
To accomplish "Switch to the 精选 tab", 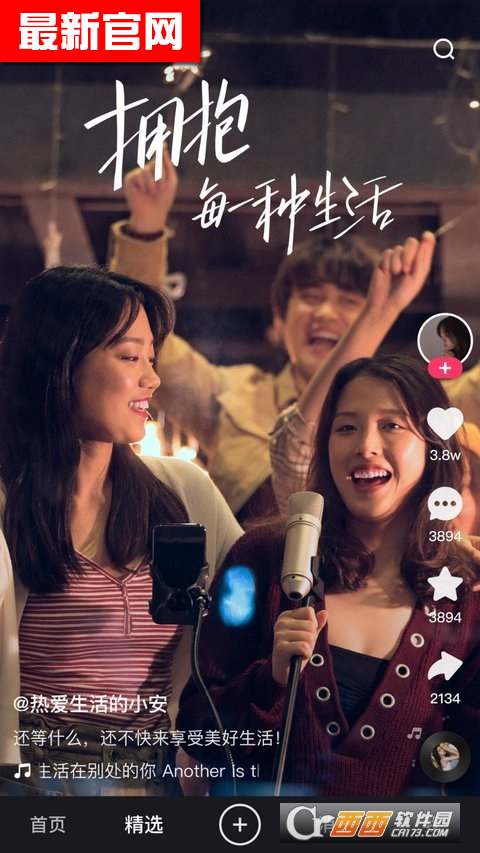I will pos(144,825).
